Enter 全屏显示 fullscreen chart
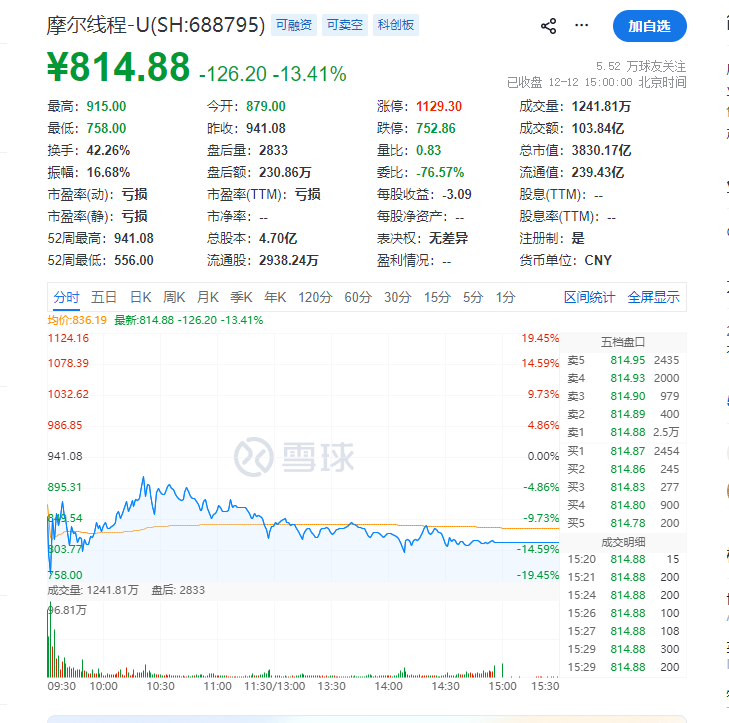This screenshot has height=723, width=729. pyautogui.click(x=653, y=297)
